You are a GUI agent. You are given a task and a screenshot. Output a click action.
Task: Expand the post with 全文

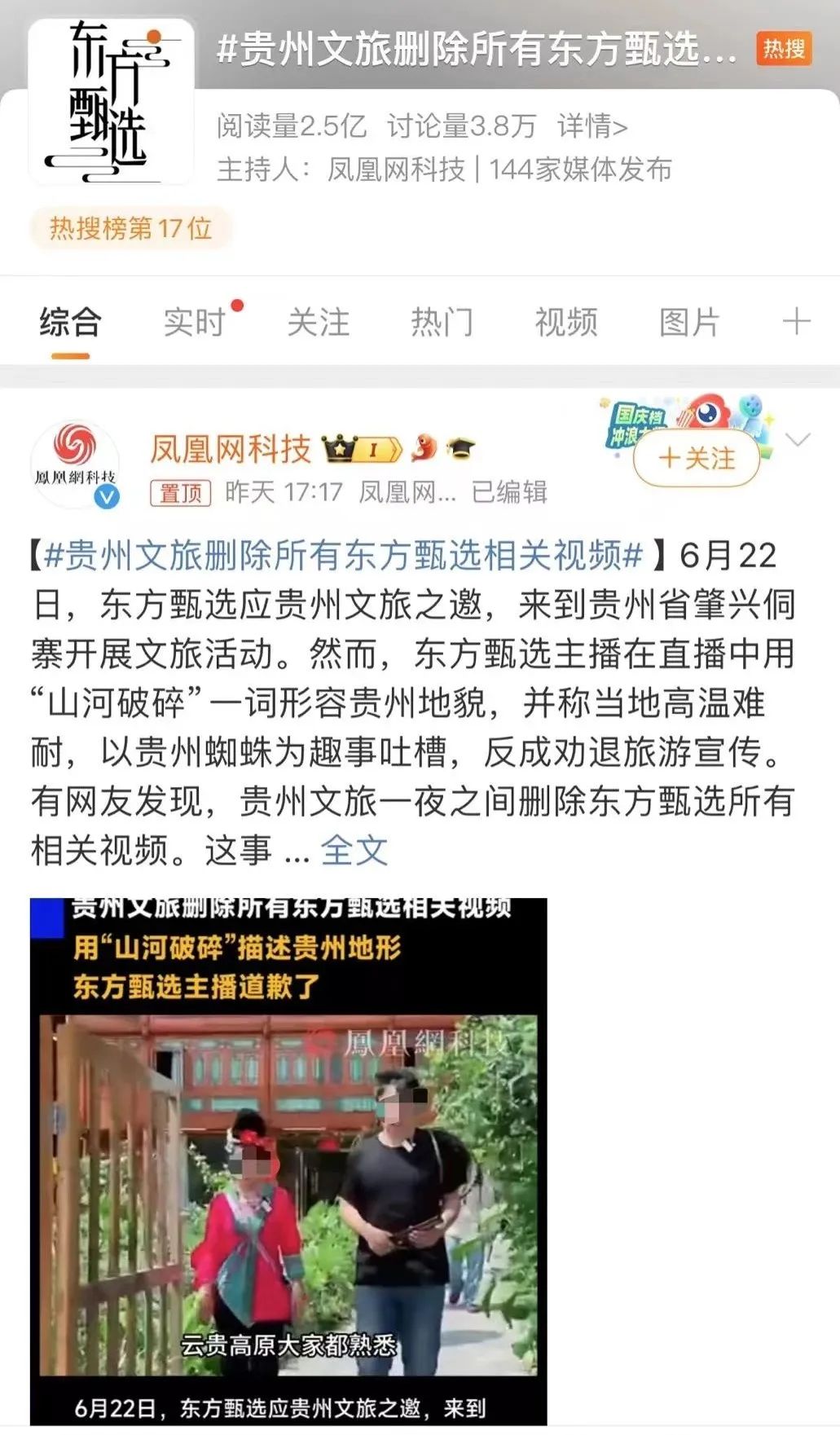(x=354, y=850)
